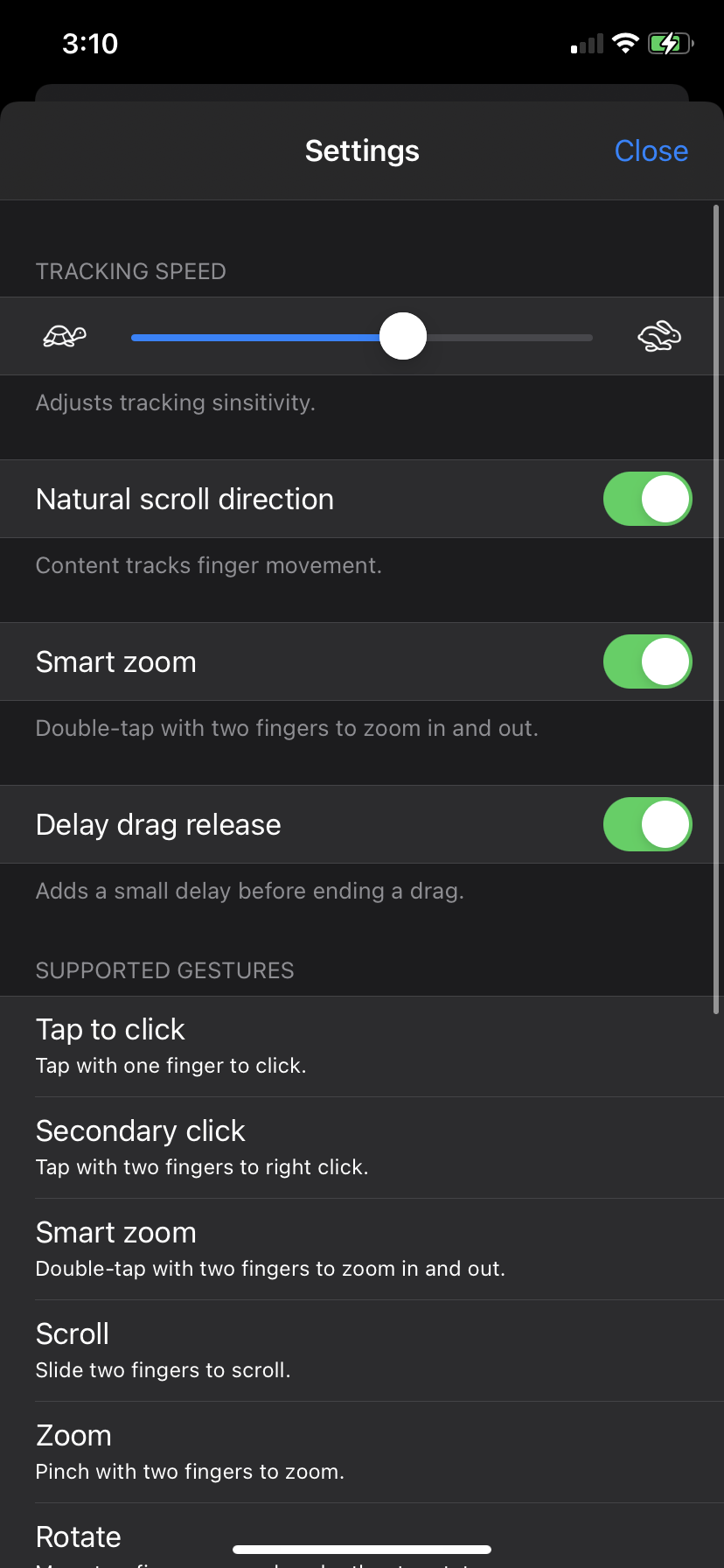Toggle Delay drag release off
Viewport: 724px width, 1568px height.
click(x=647, y=825)
